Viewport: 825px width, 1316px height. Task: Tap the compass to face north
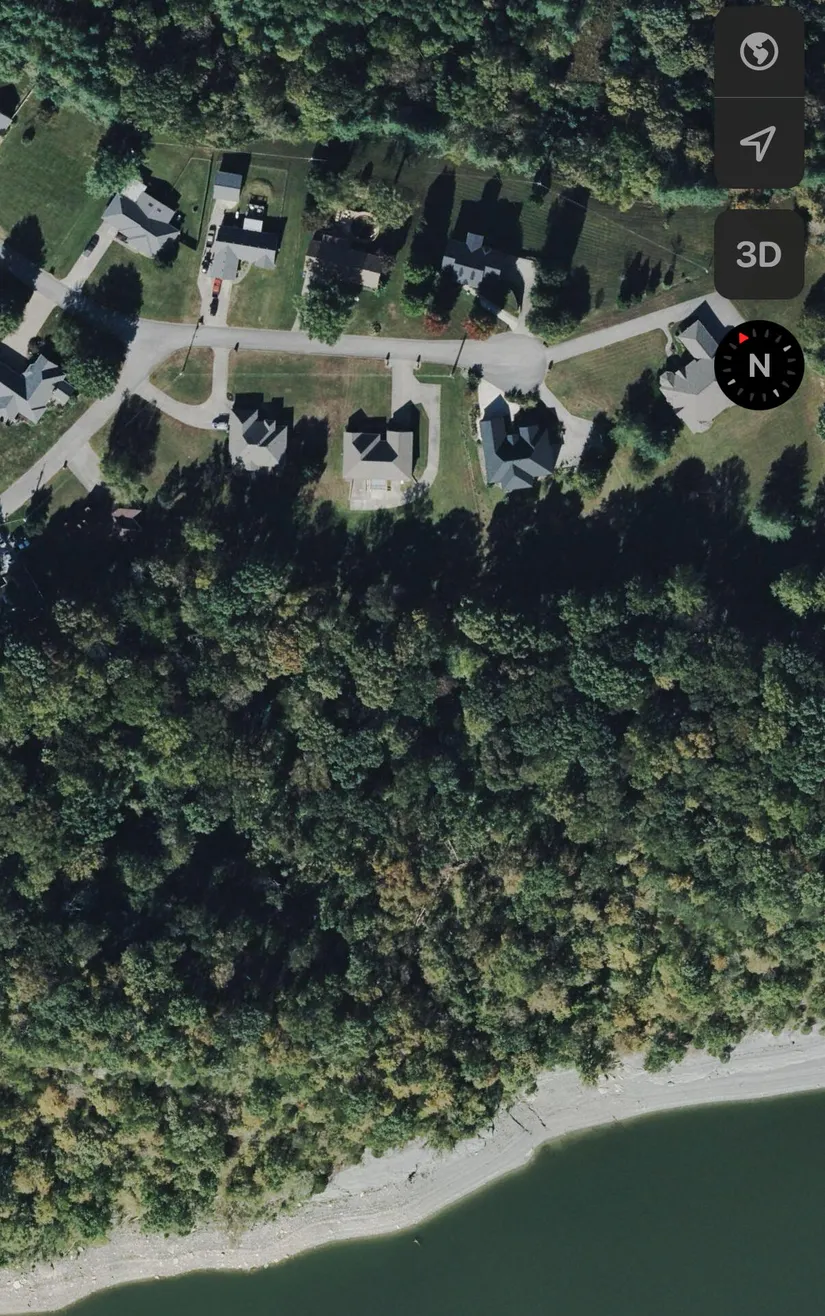click(x=759, y=365)
